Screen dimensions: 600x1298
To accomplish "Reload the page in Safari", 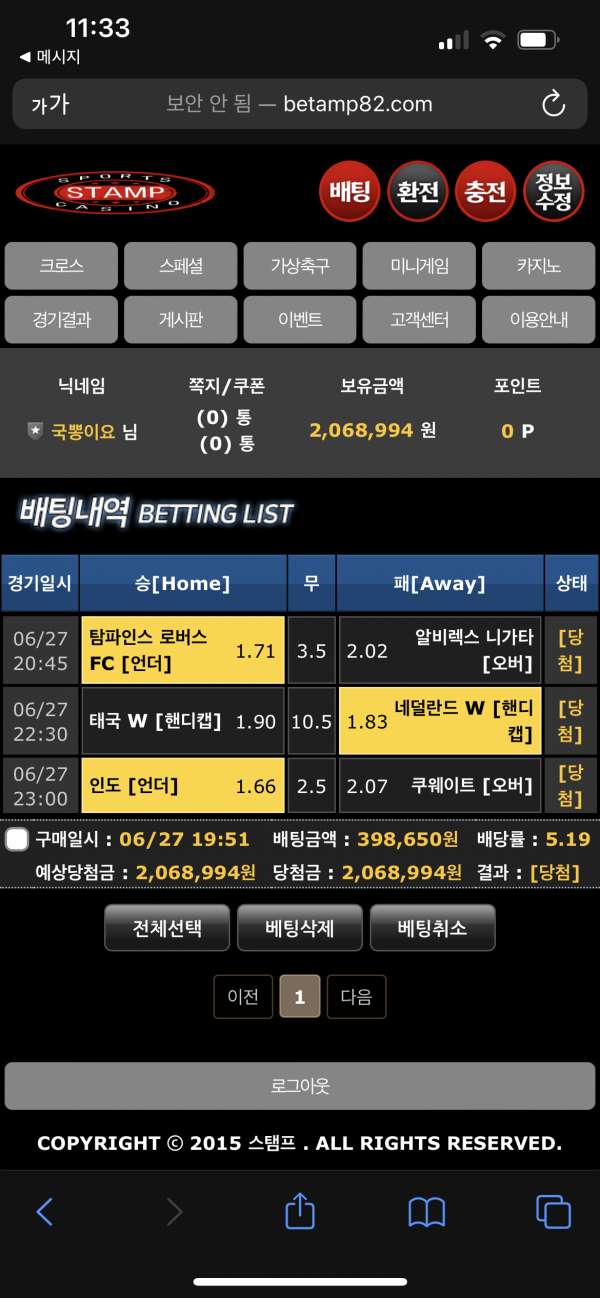I will (553, 104).
